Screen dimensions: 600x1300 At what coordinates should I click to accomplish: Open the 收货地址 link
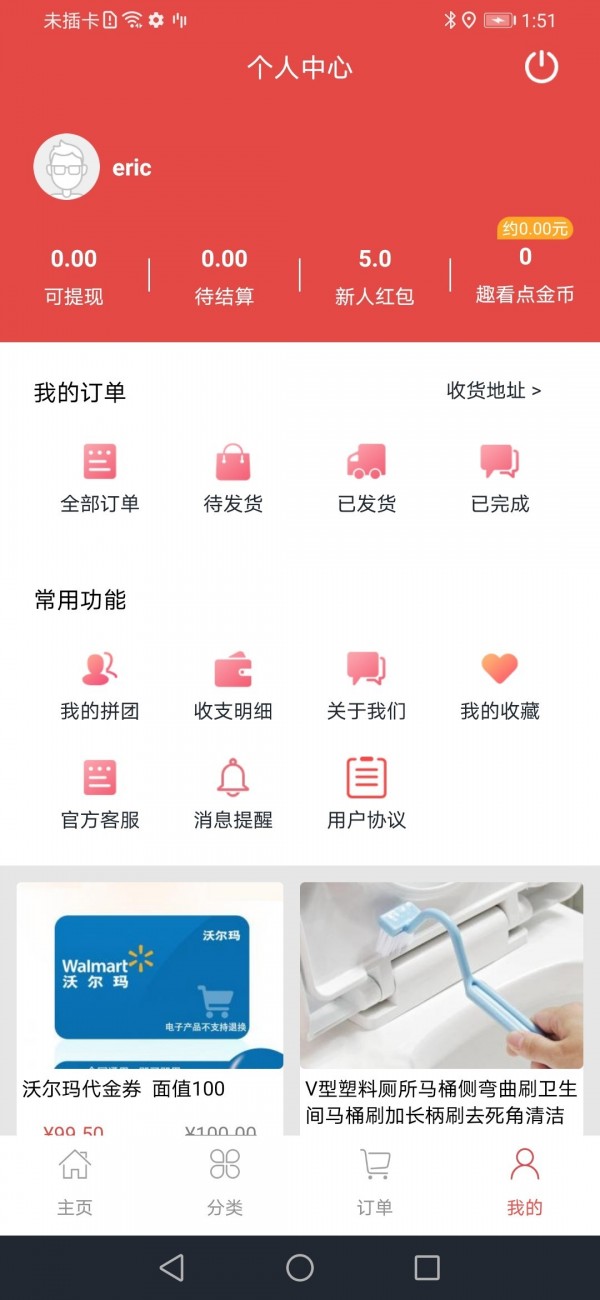coord(493,391)
